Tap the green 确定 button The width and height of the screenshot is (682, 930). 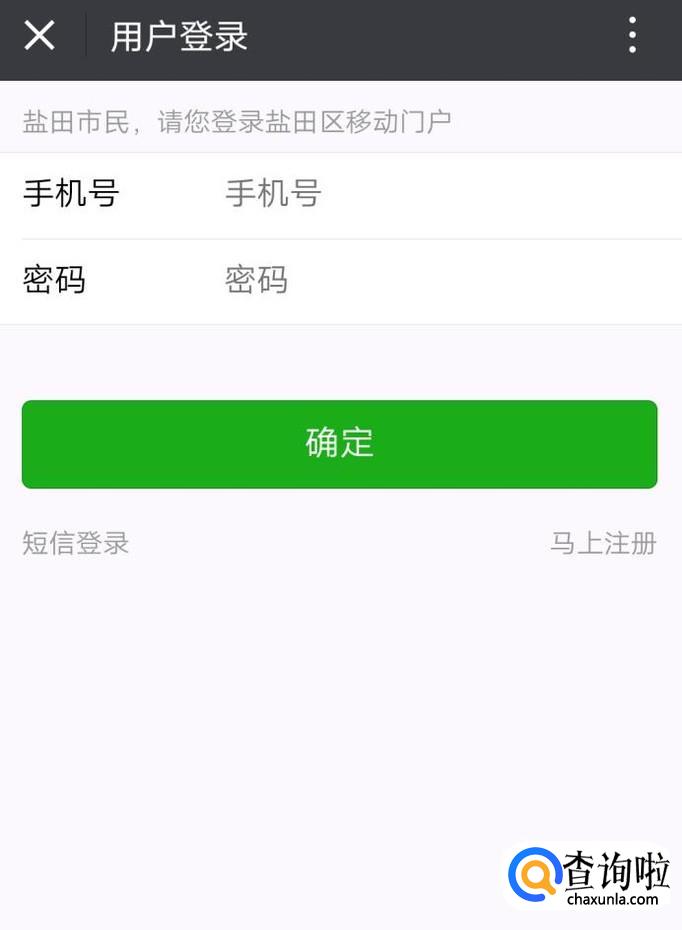coord(339,444)
